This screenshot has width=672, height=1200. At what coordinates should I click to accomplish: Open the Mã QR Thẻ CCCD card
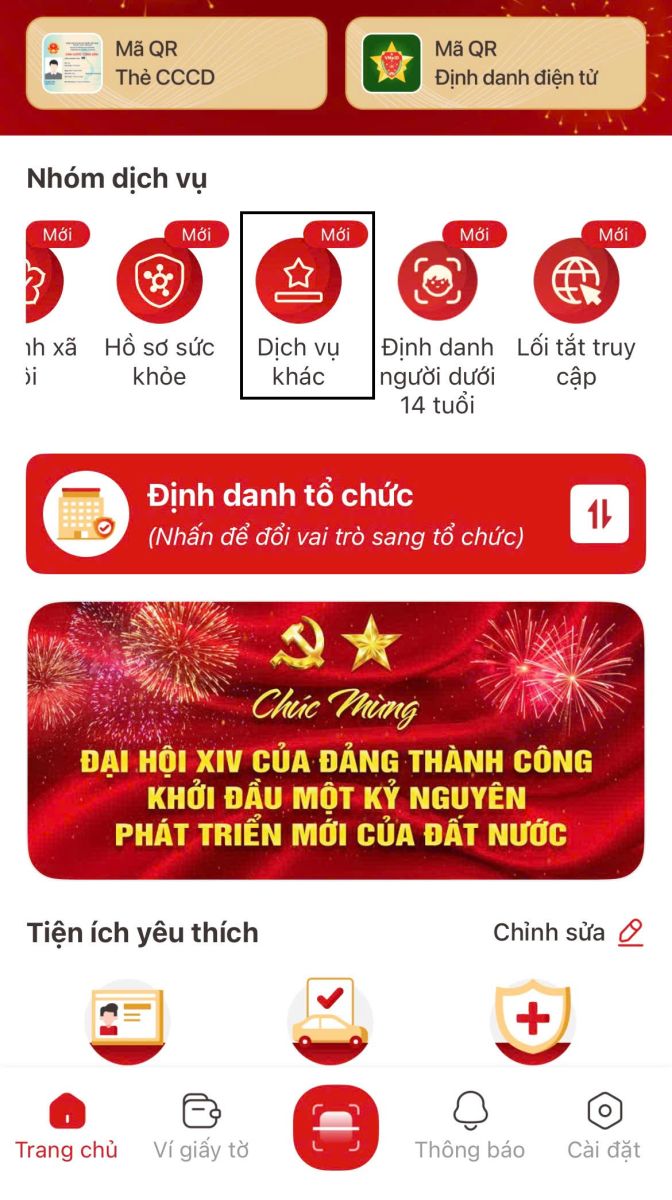tap(176, 63)
